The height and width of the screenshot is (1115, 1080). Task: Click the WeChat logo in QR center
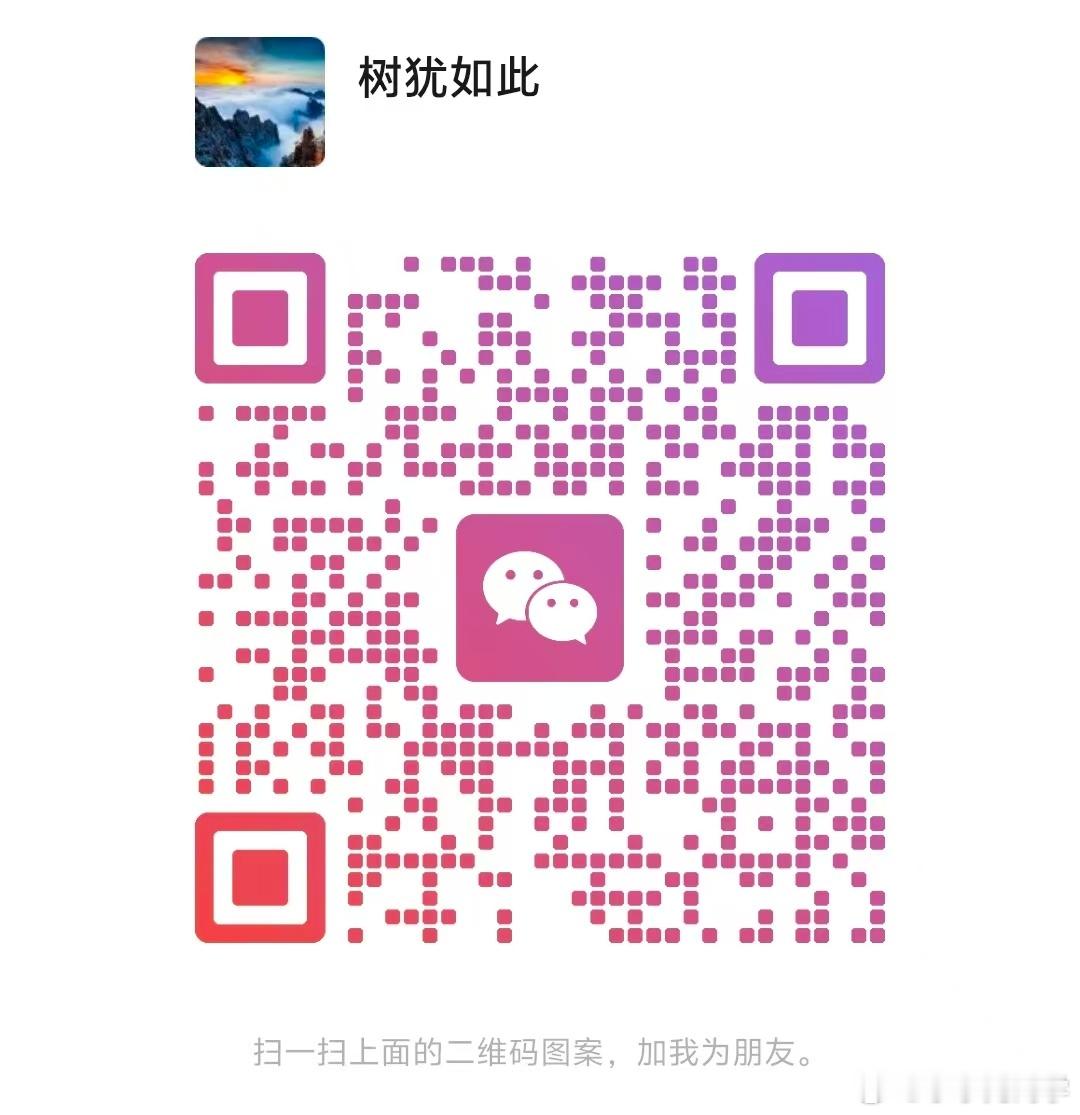[540, 600]
